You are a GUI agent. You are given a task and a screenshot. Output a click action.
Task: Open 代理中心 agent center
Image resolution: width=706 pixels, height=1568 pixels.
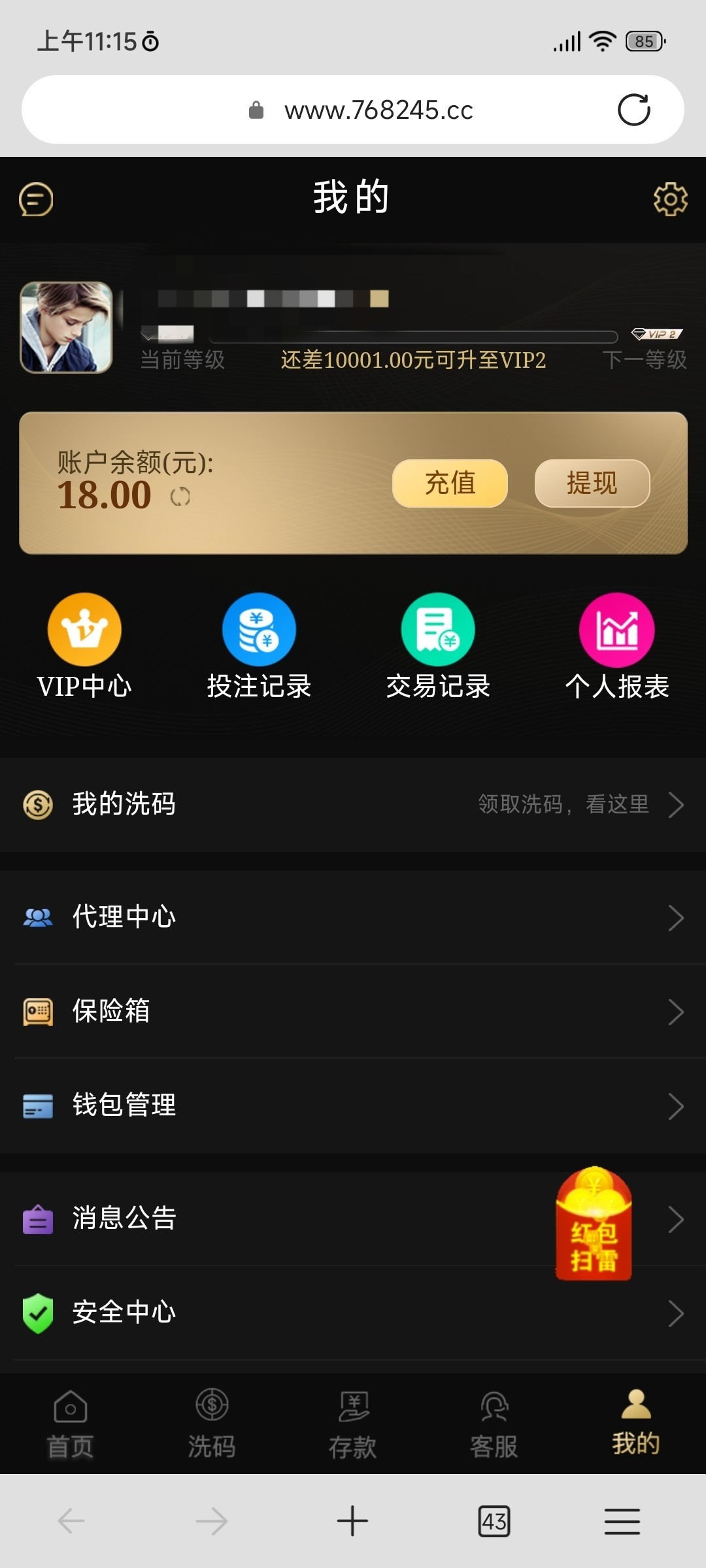coord(353,917)
